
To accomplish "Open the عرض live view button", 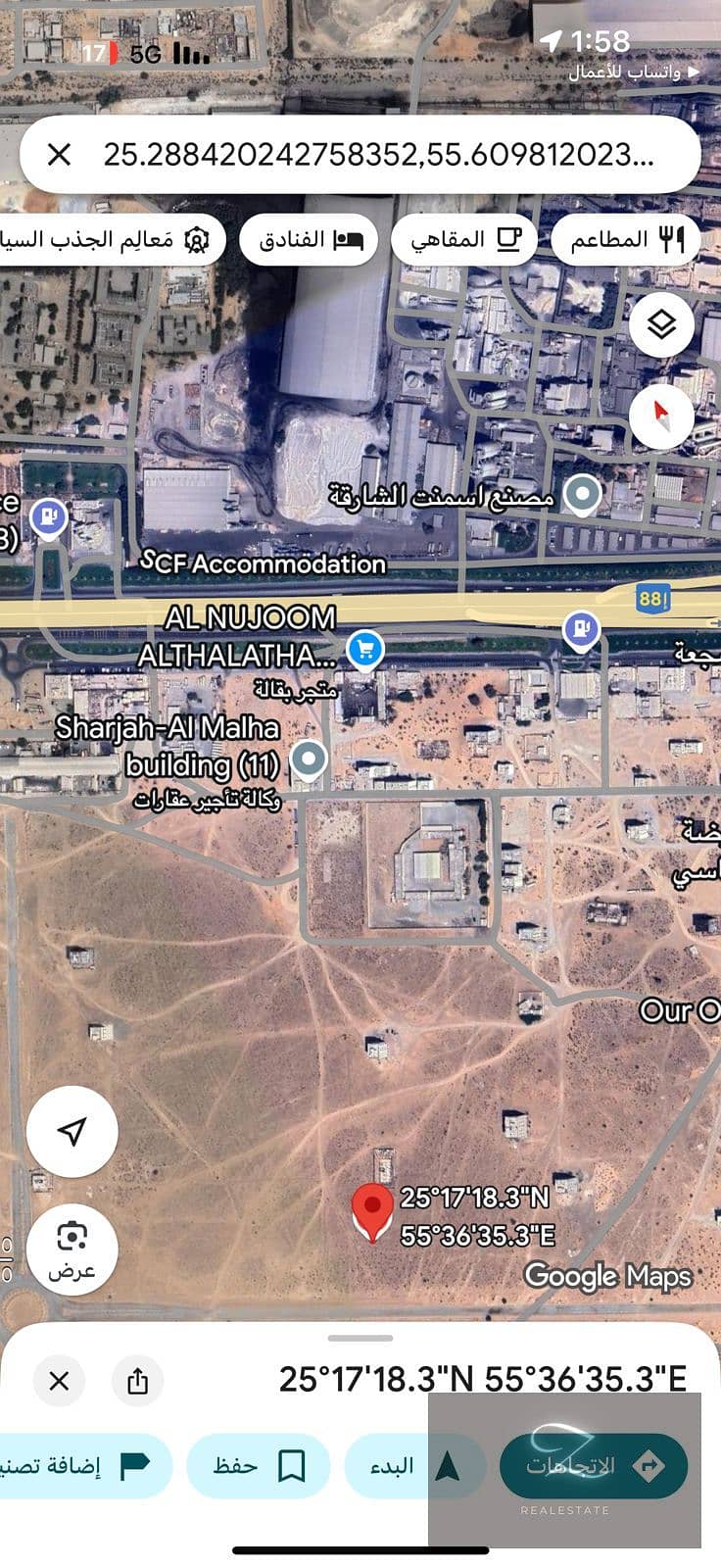I will [x=72, y=1249].
